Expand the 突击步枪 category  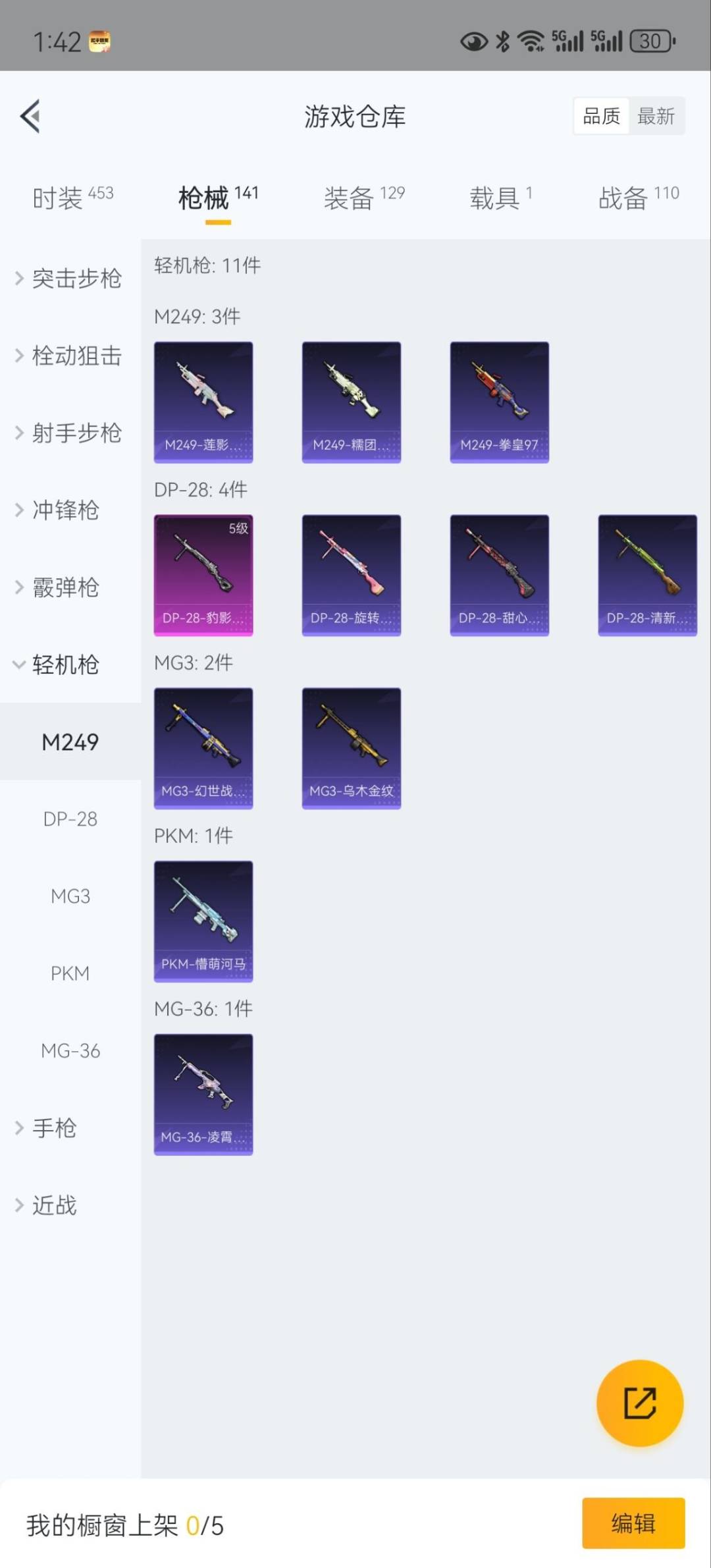tap(70, 279)
